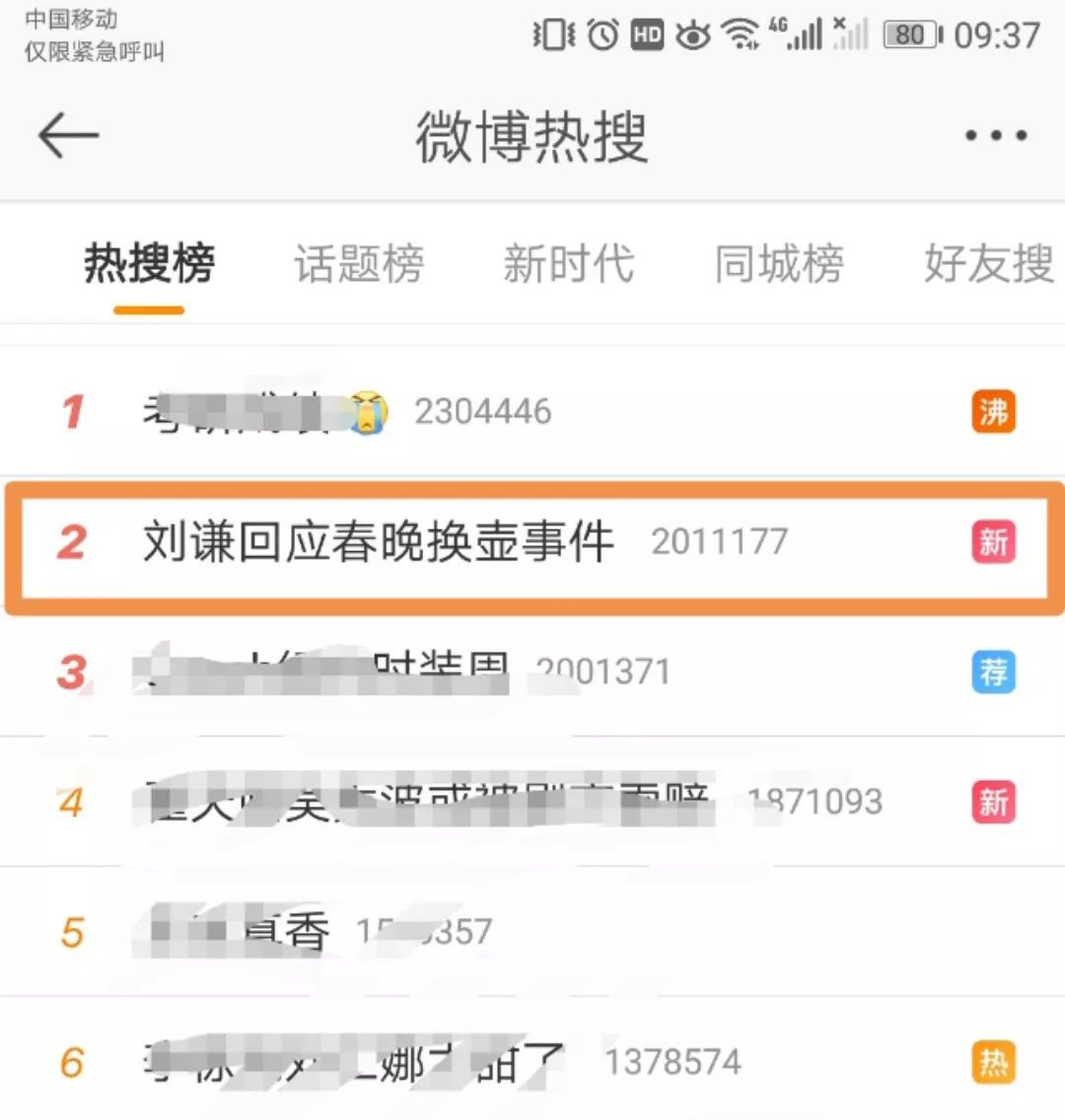The width and height of the screenshot is (1065, 1120).
Task: Open the 同城榜 tab
Action: coord(779,263)
